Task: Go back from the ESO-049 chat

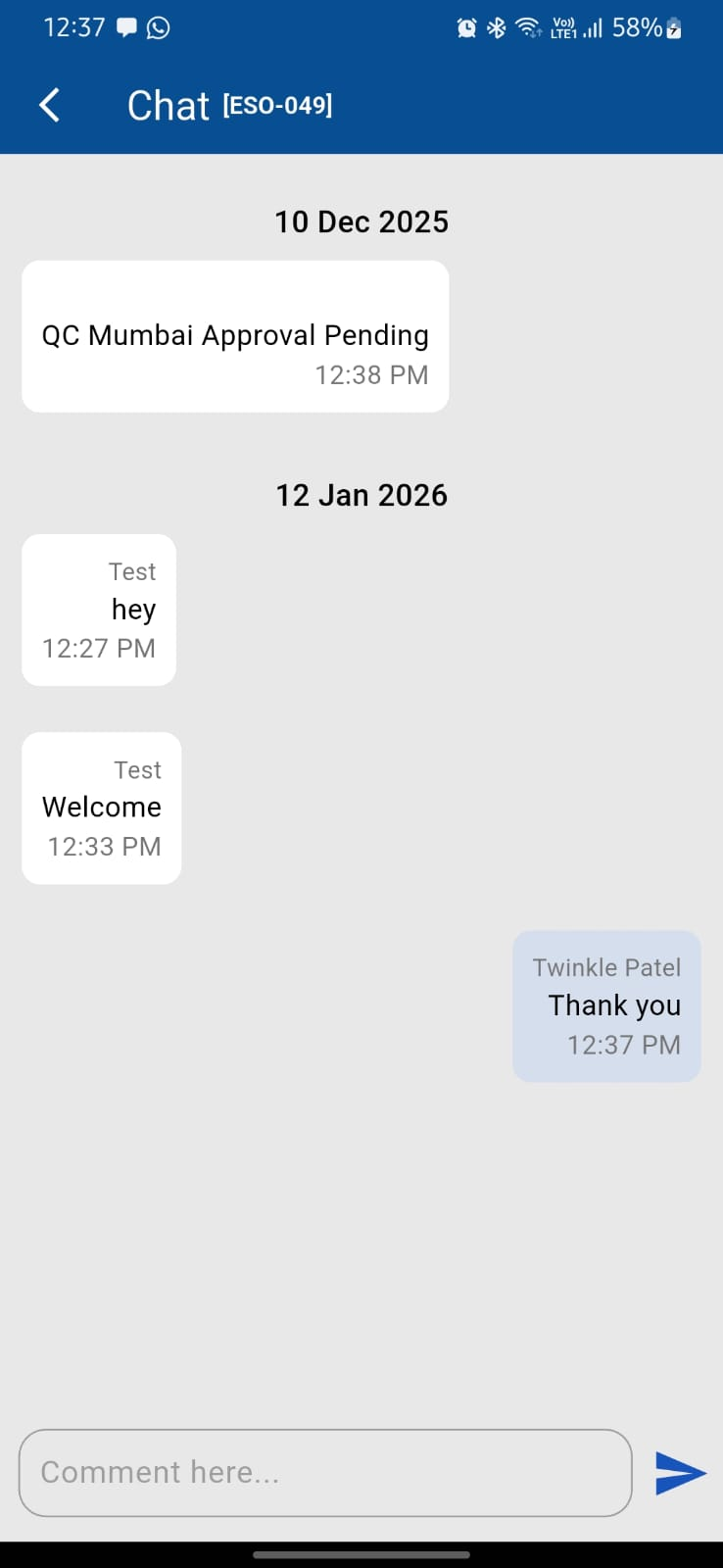Action: 49,105
